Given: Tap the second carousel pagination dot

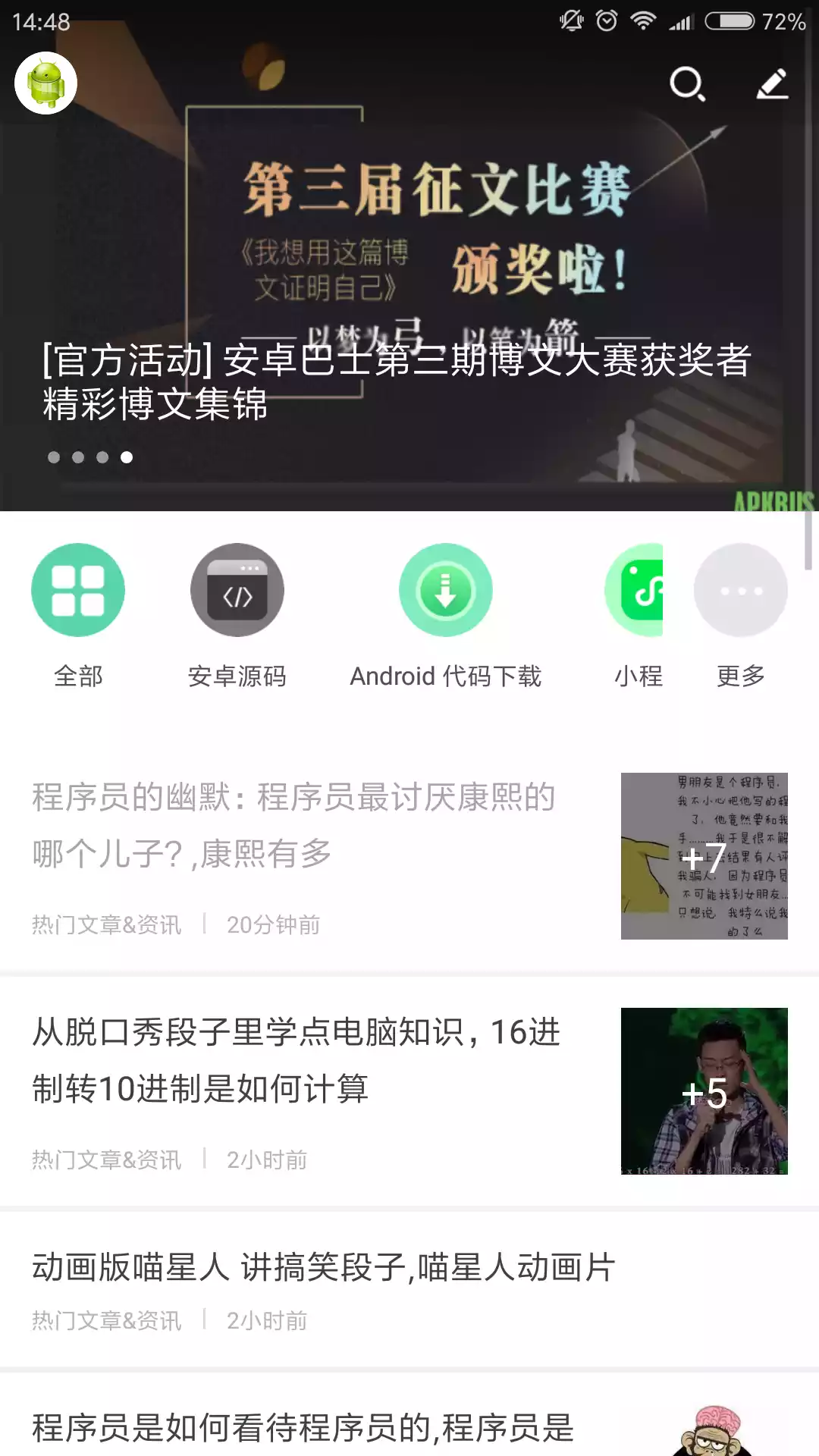Looking at the screenshot, I should [77, 457].
